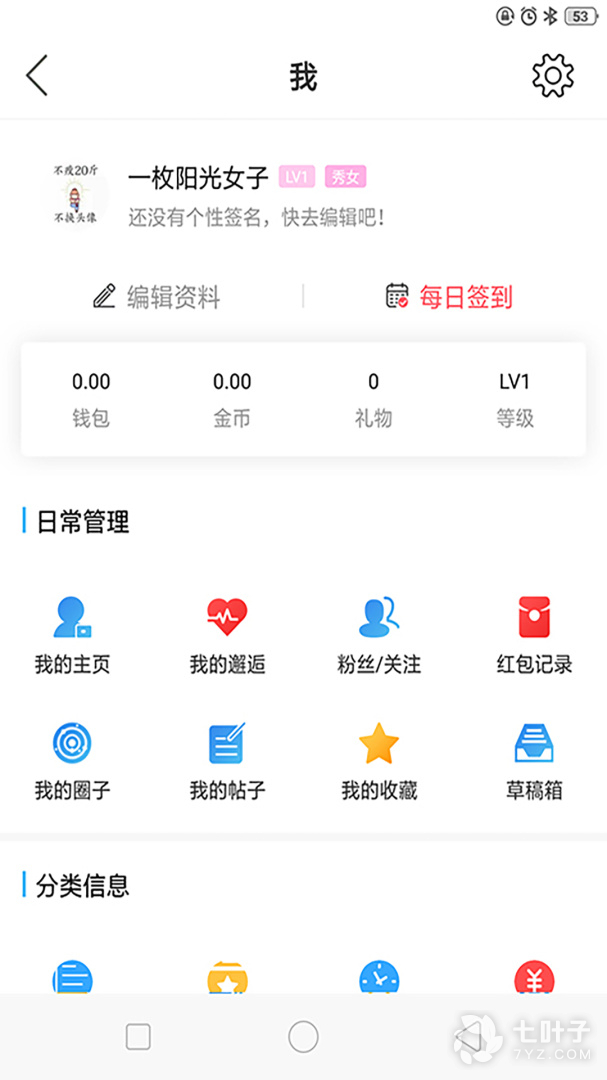Open 我的帖子

pyautogui.click(x=227, y=761)
